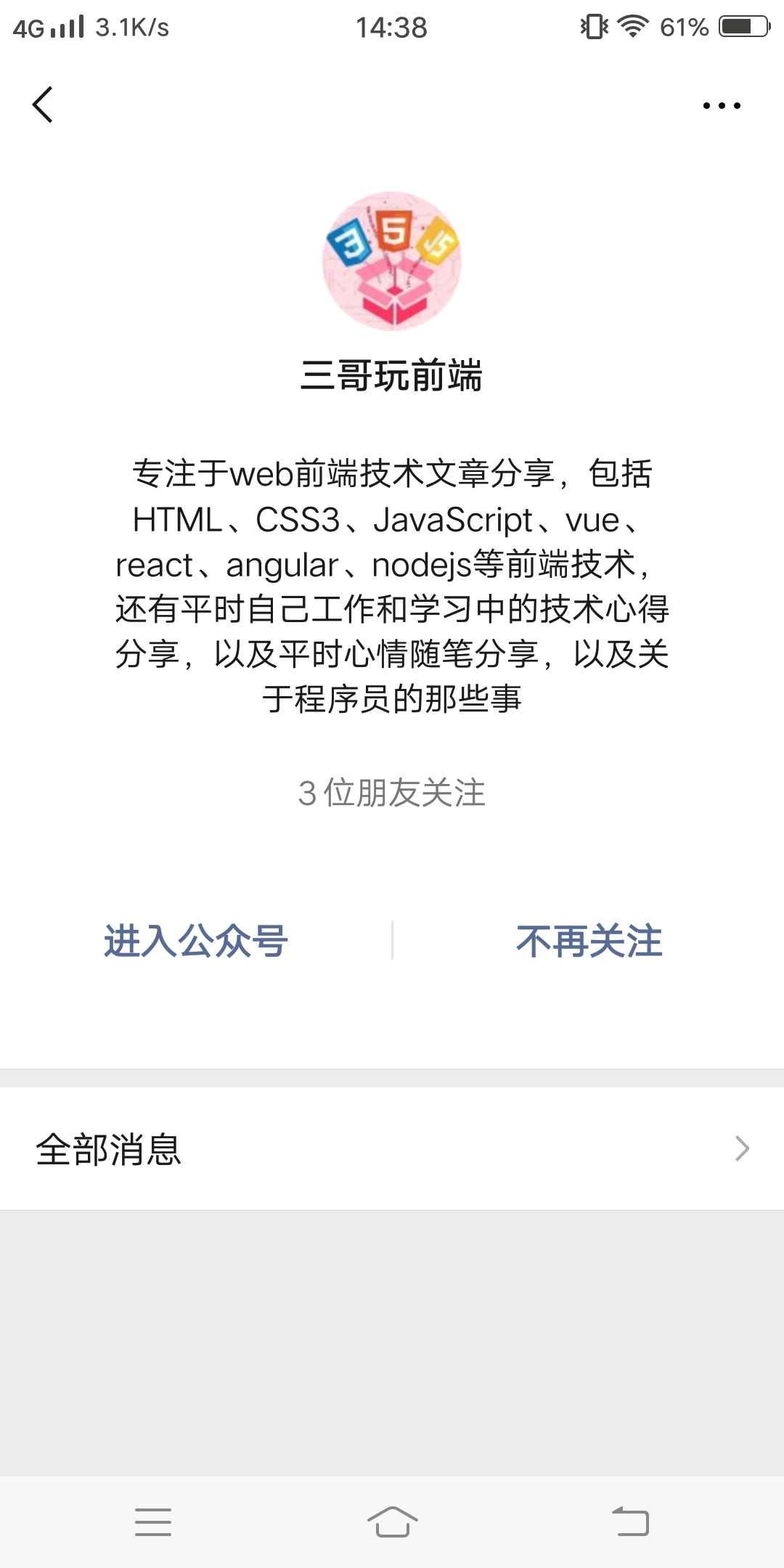Tap the 14:38 clock in status bar
Viewport: 784px width, 1568px height.
click(x=392, y=27)
